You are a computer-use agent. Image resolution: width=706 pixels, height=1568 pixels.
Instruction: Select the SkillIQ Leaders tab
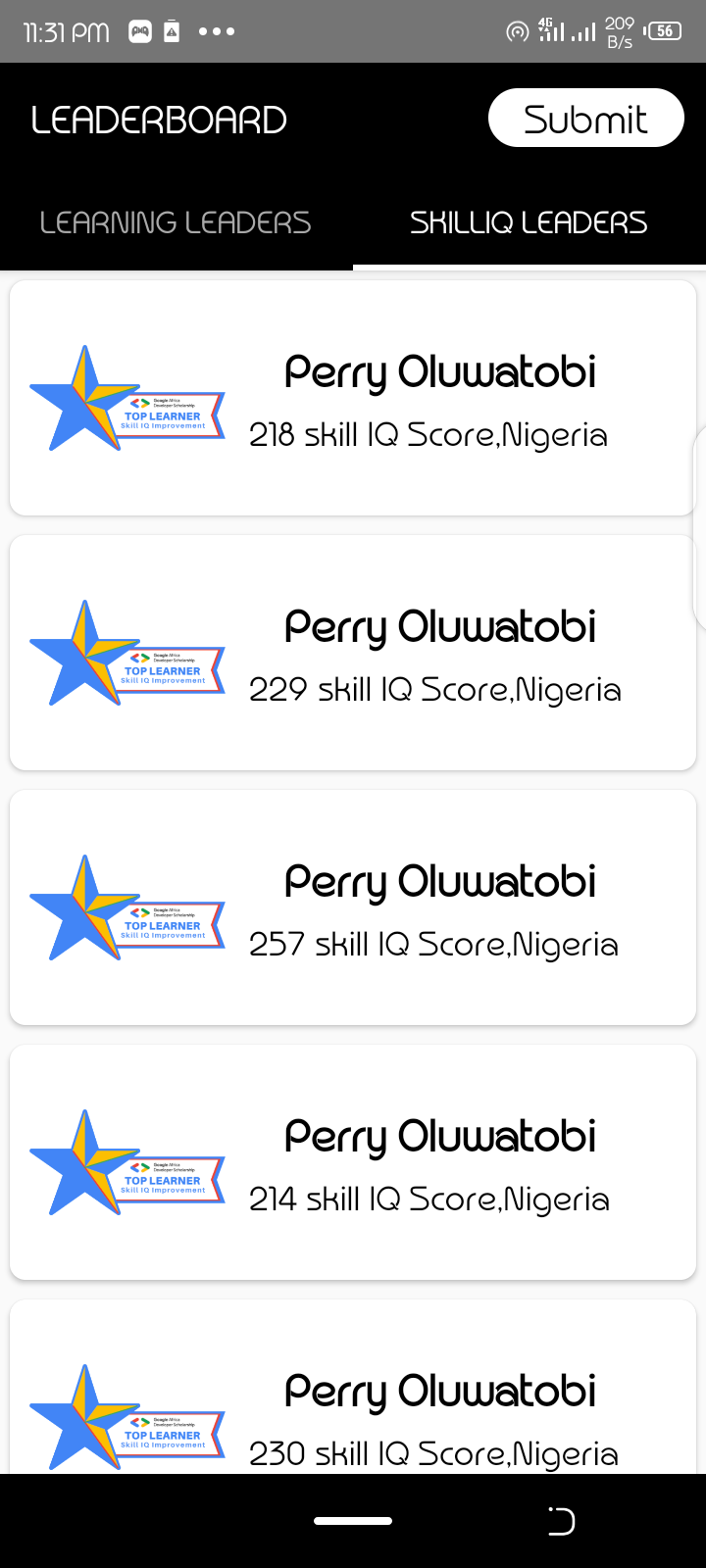click(x=529, y=221)
